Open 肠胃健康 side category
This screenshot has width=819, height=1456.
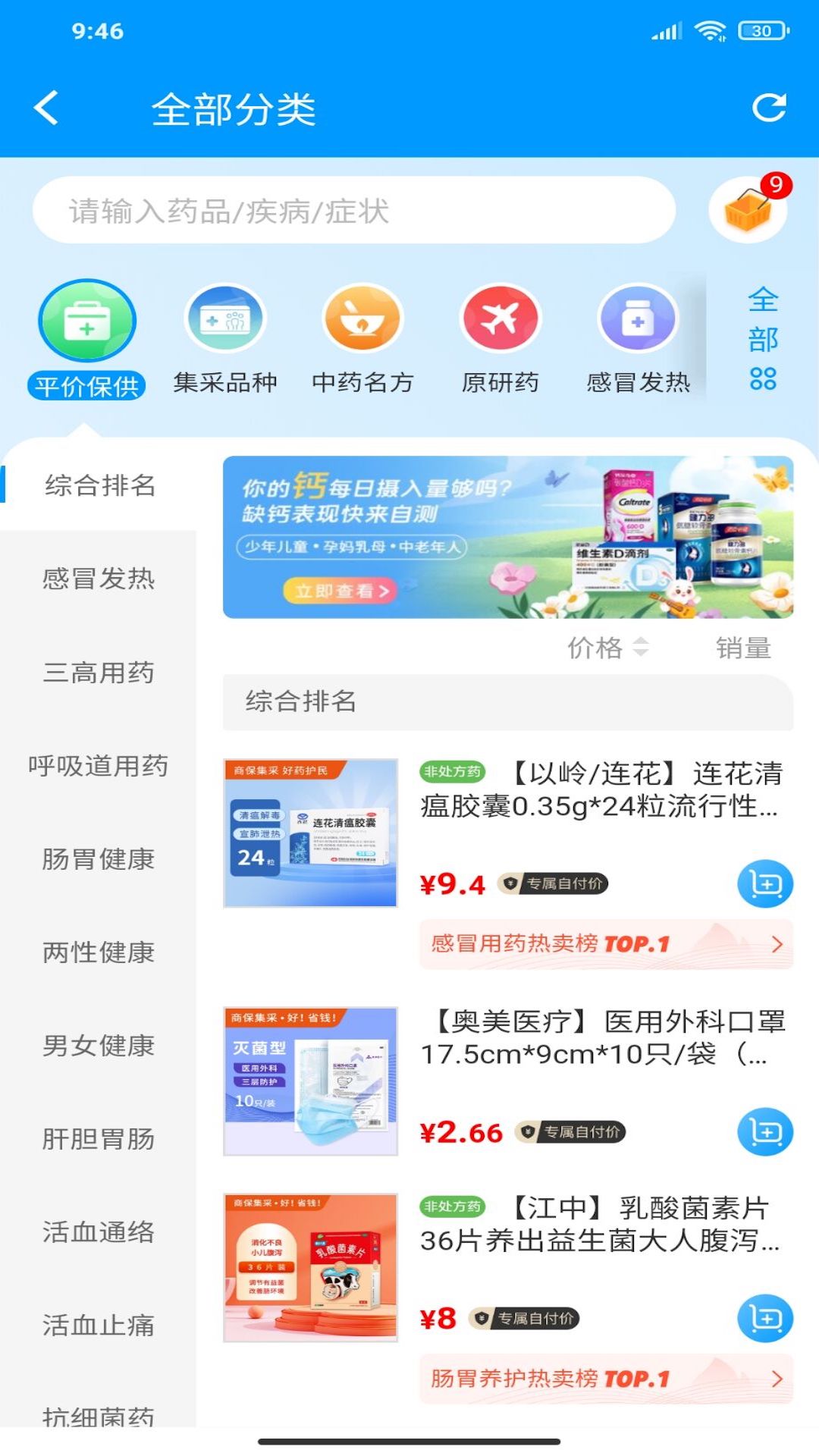coord(99,859)
